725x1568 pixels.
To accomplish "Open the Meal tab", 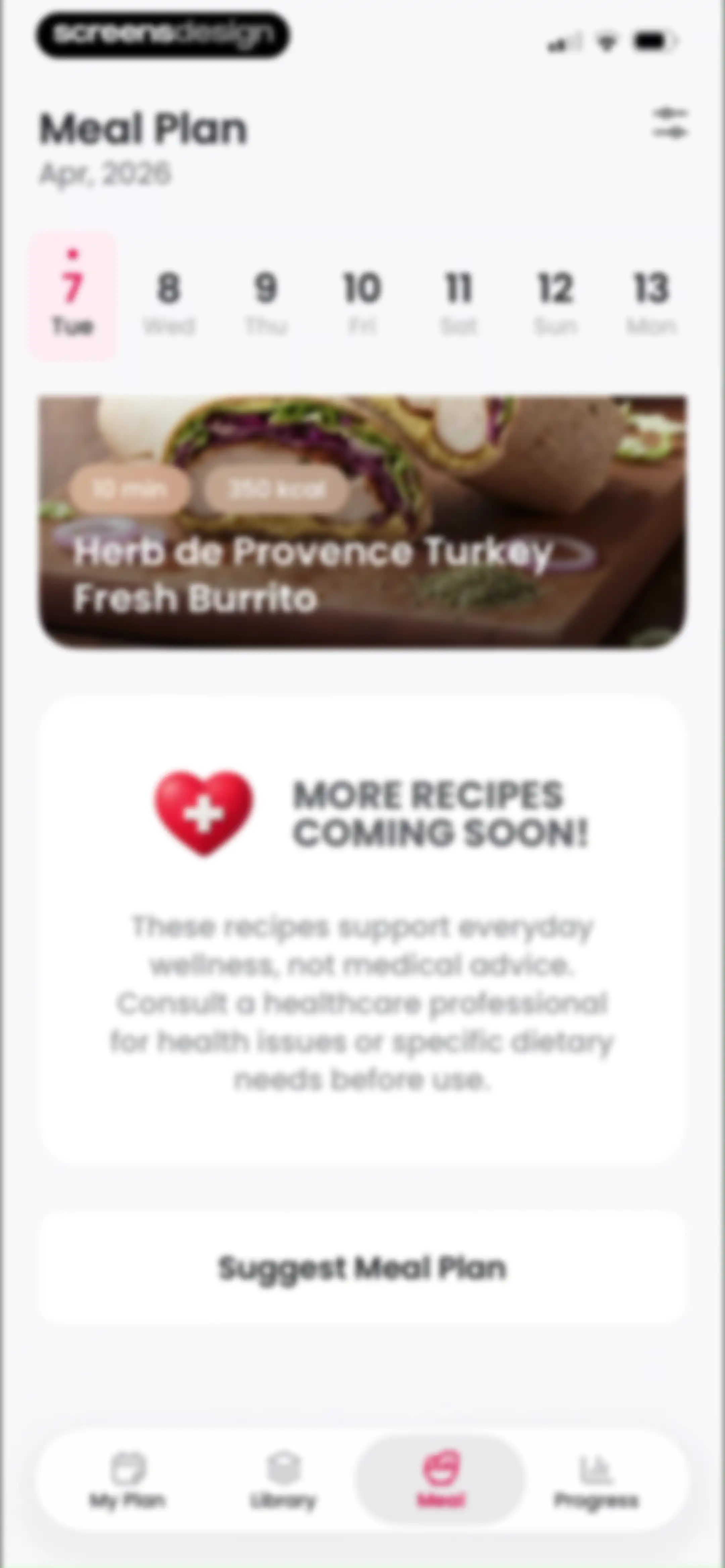I will click(x=440, y=1479).
